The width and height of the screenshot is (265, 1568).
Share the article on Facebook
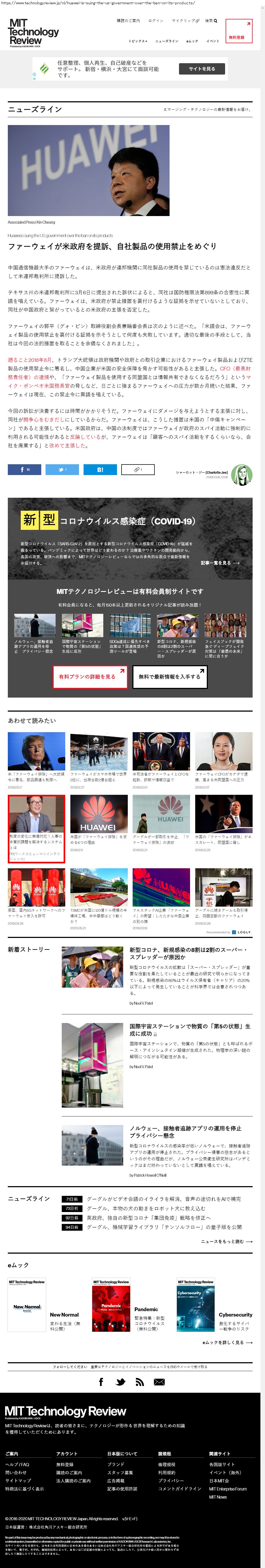tap(24, 469)
